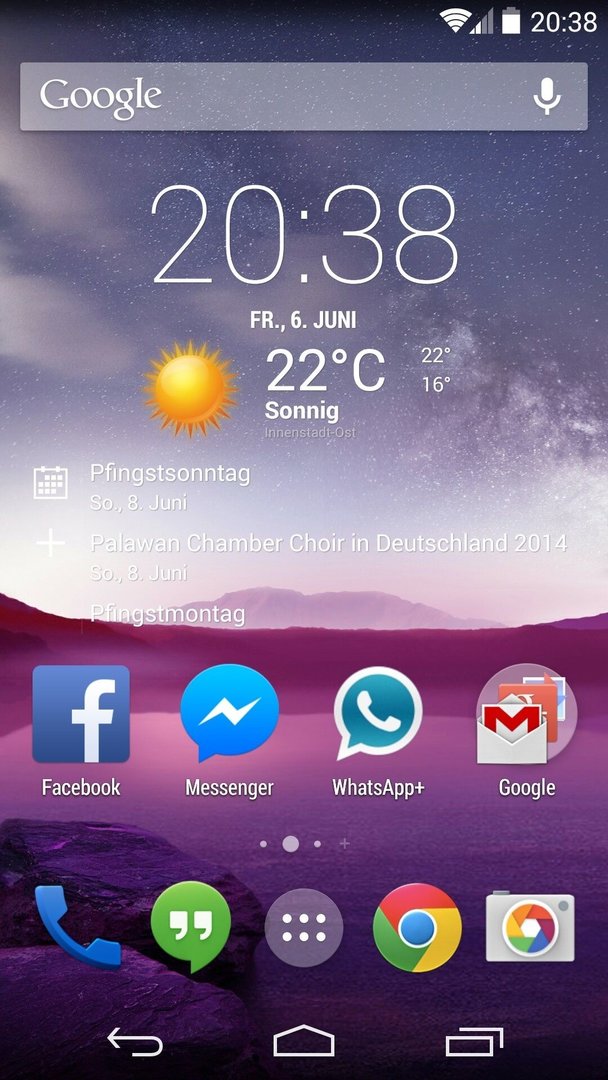This screenshot has height=1080, width=608.
Task: Launch the Facebook app
Action: (81, 715)
